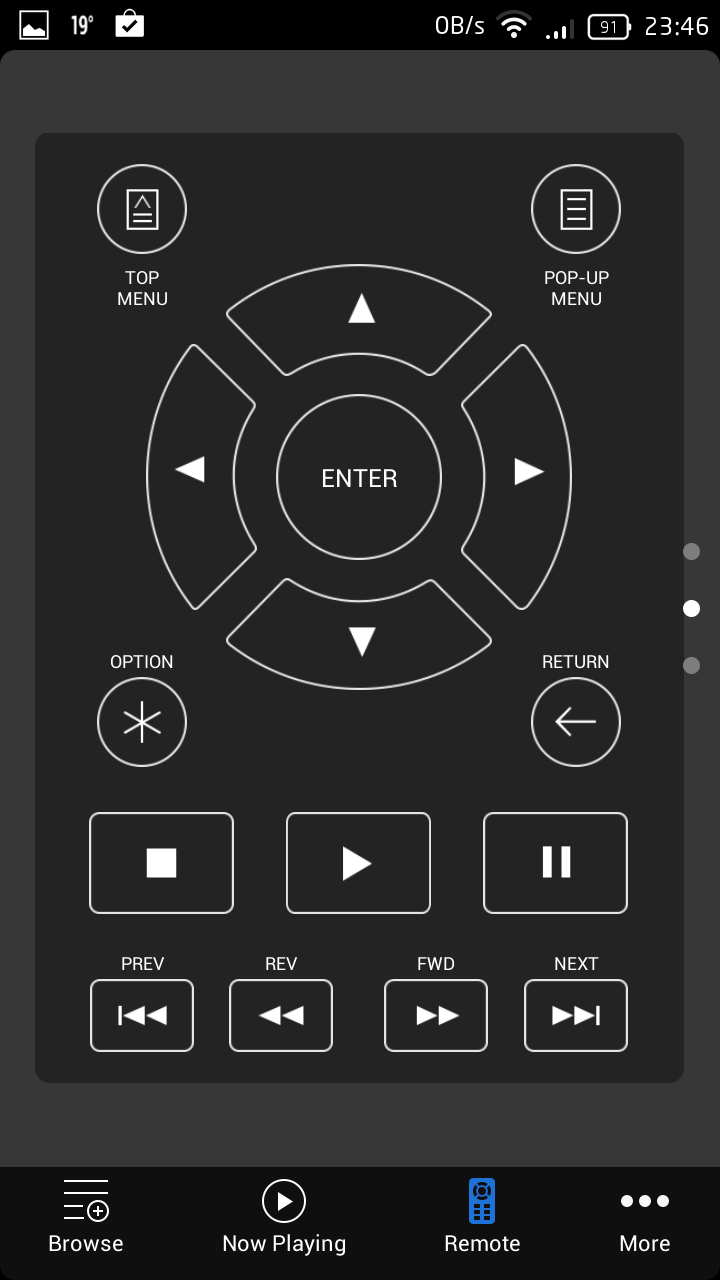Skip to next with NEXT button
The image size is (720, 1280).
click(x=576, y=1015)
